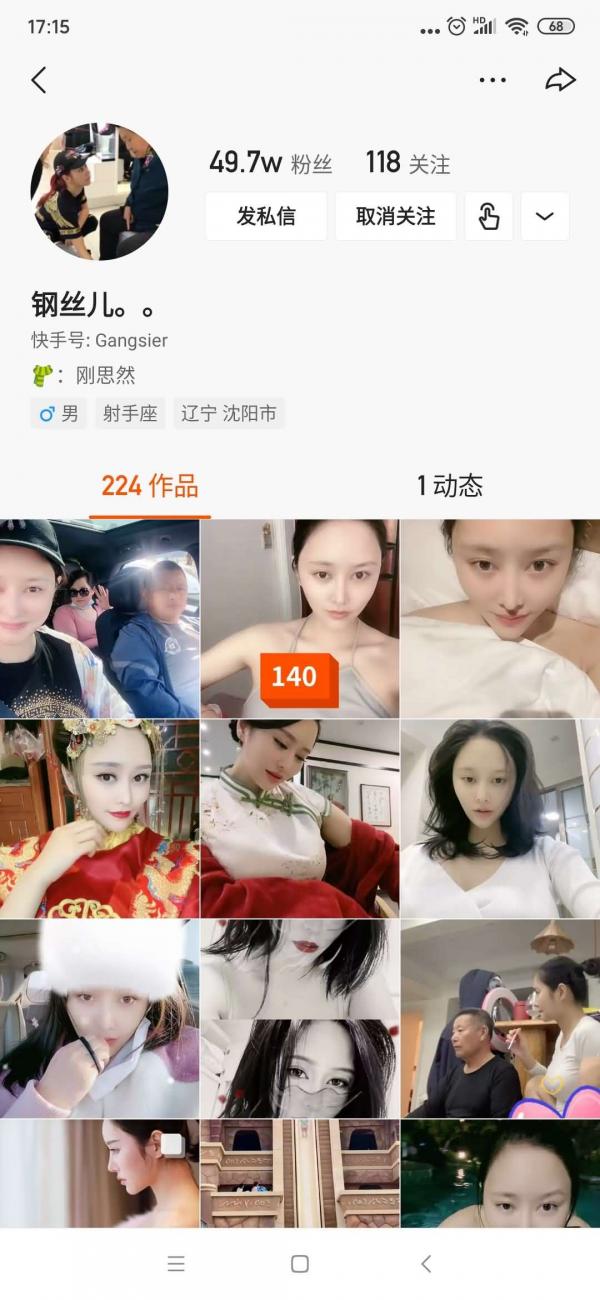Tap the hand gesture icon button
Image resolution: width=600 pixels, height=1300 pixels.
click(489, 216)
